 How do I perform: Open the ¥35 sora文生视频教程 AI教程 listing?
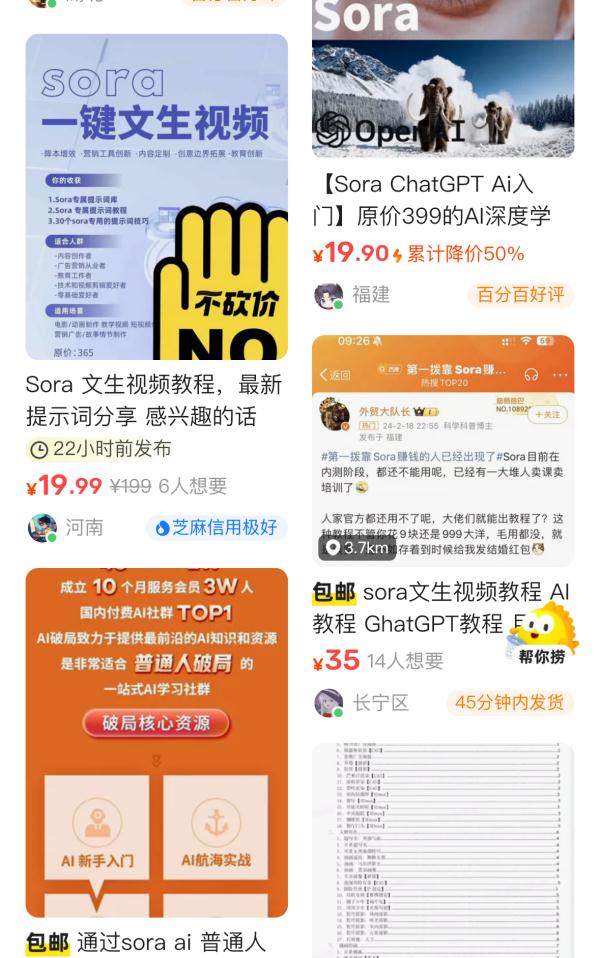click(x=442, y=450)
